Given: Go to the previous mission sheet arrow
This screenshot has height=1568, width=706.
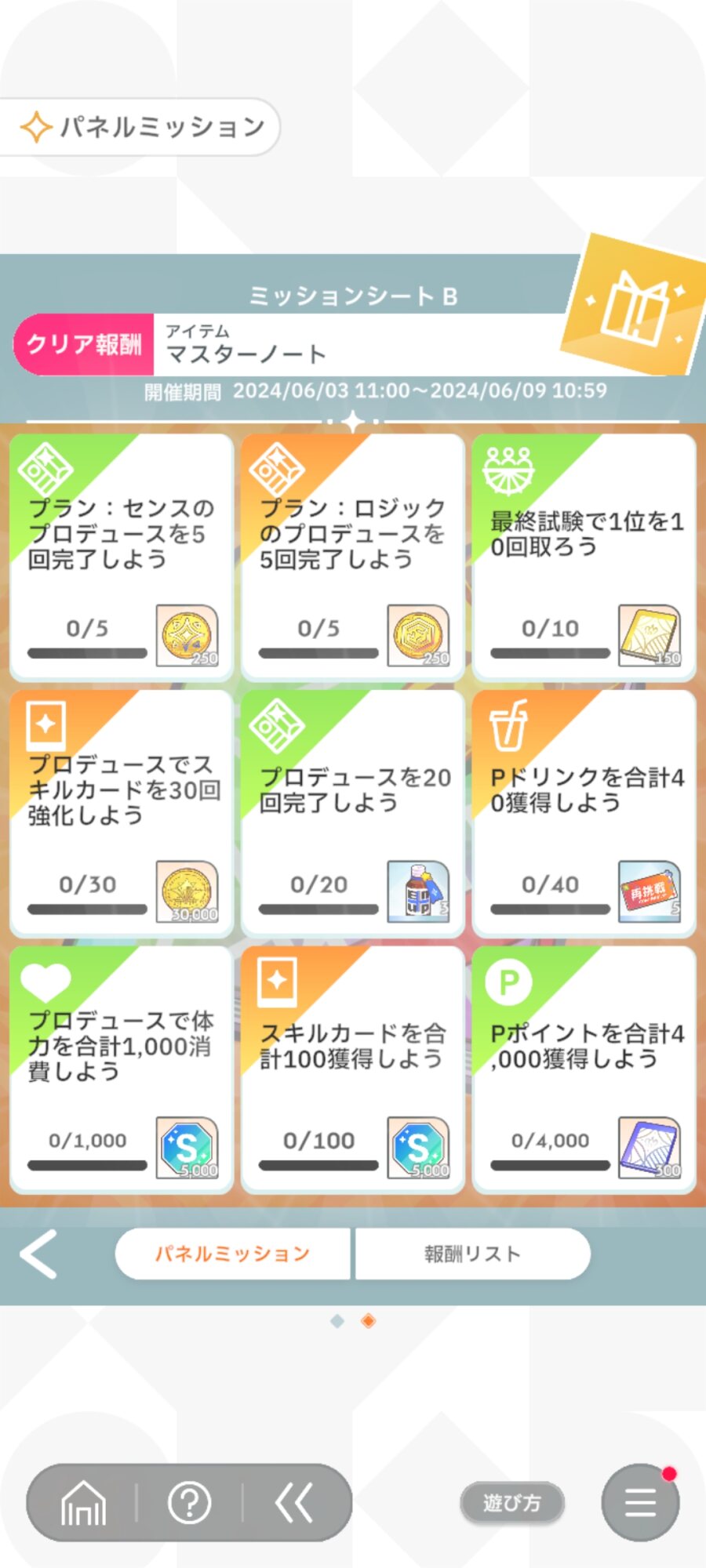Looking at the screenshot, I should [x=39, y=1254].
